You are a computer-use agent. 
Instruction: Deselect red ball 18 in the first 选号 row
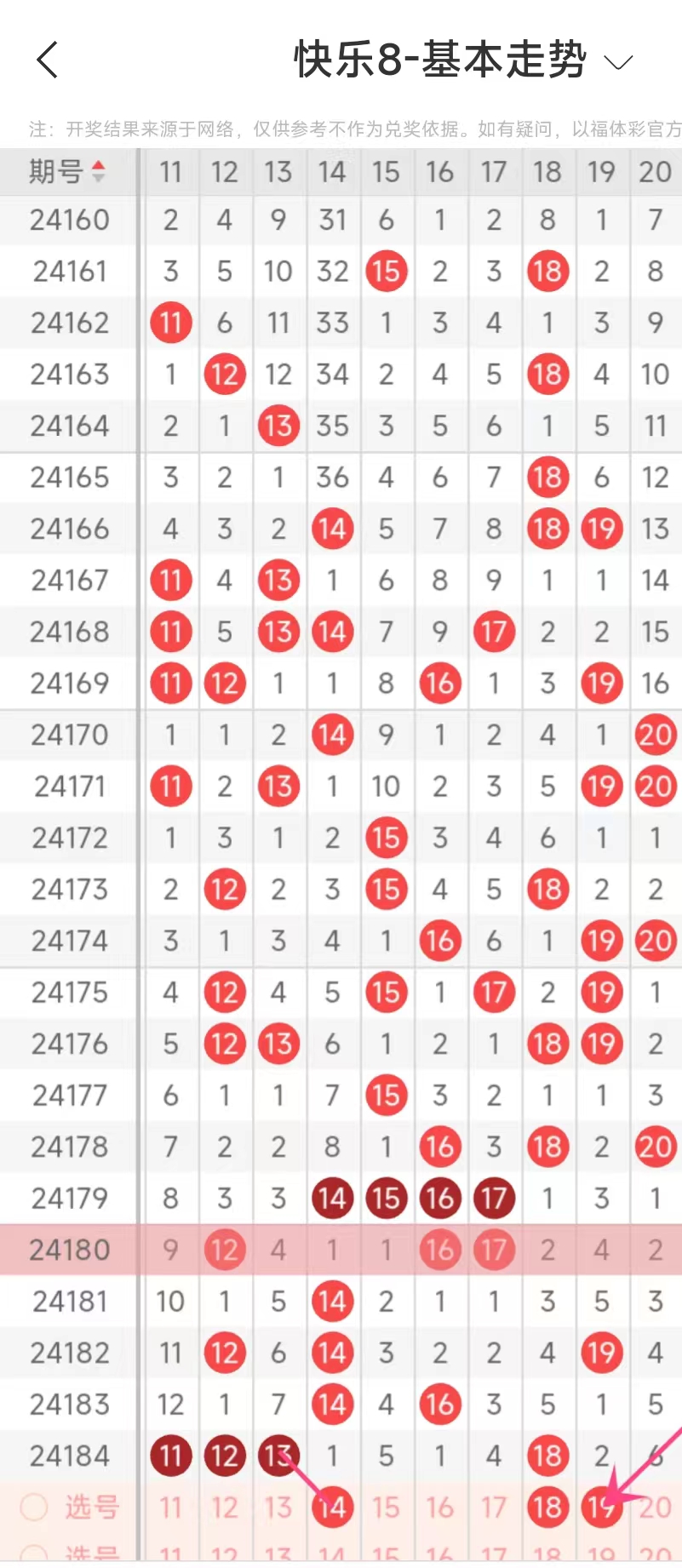(547, 1508)
